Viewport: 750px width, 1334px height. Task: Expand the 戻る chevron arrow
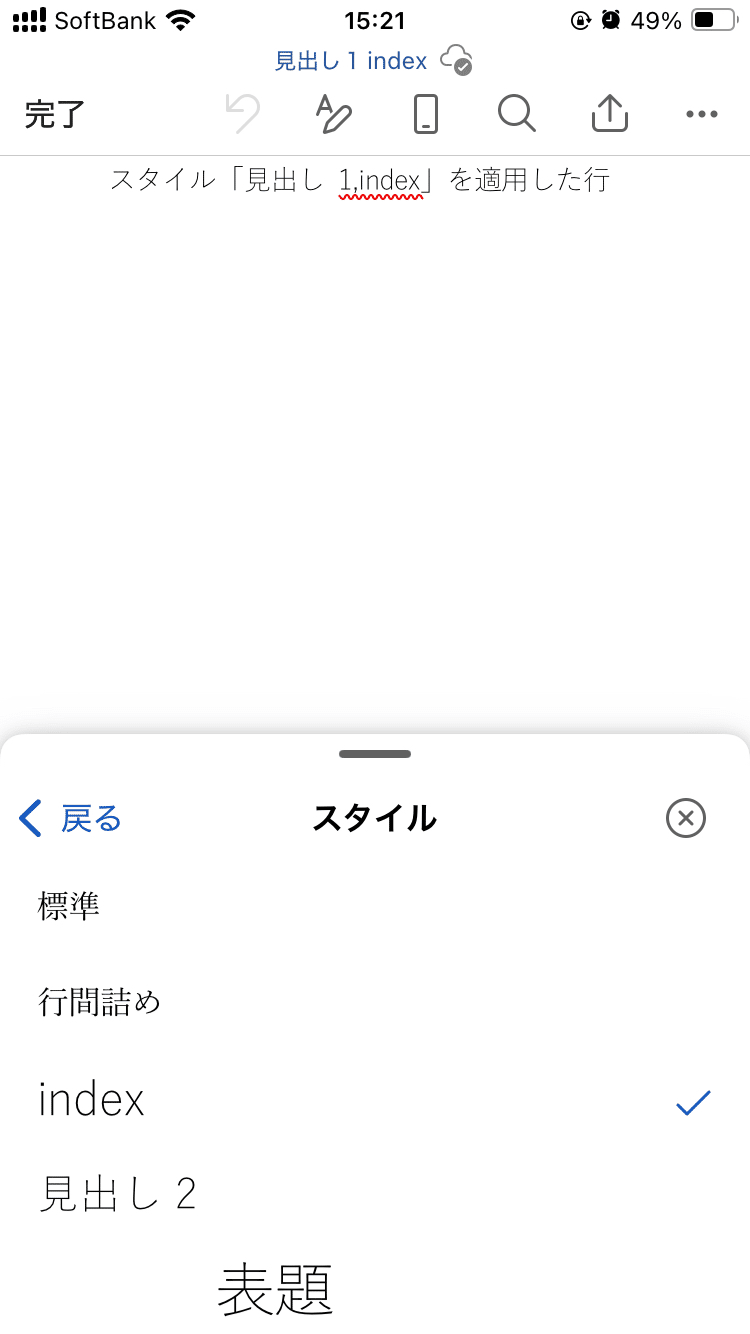click(28, 818)
